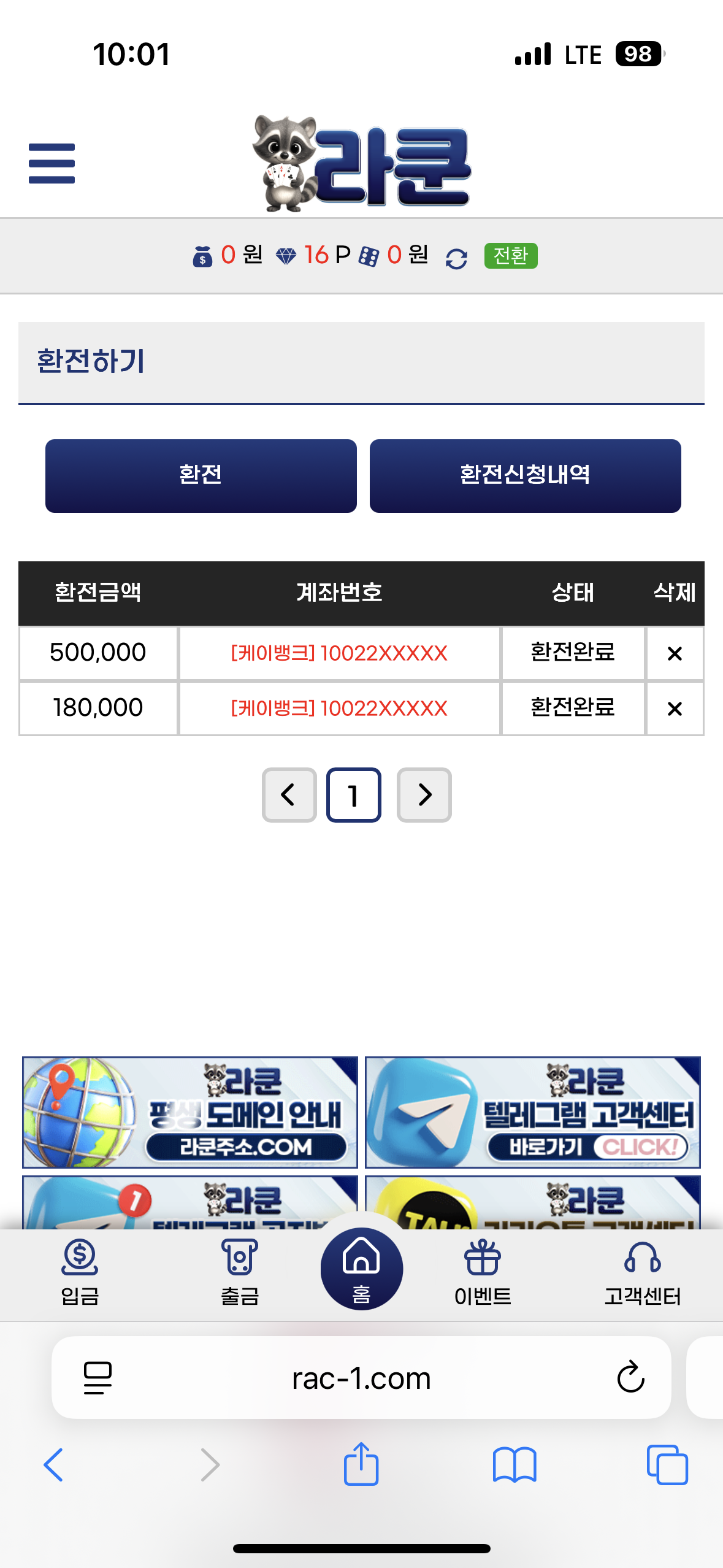Tap Safari's share button
723x1568 pixels.
pyautogui.click(x=361, y=1464)
